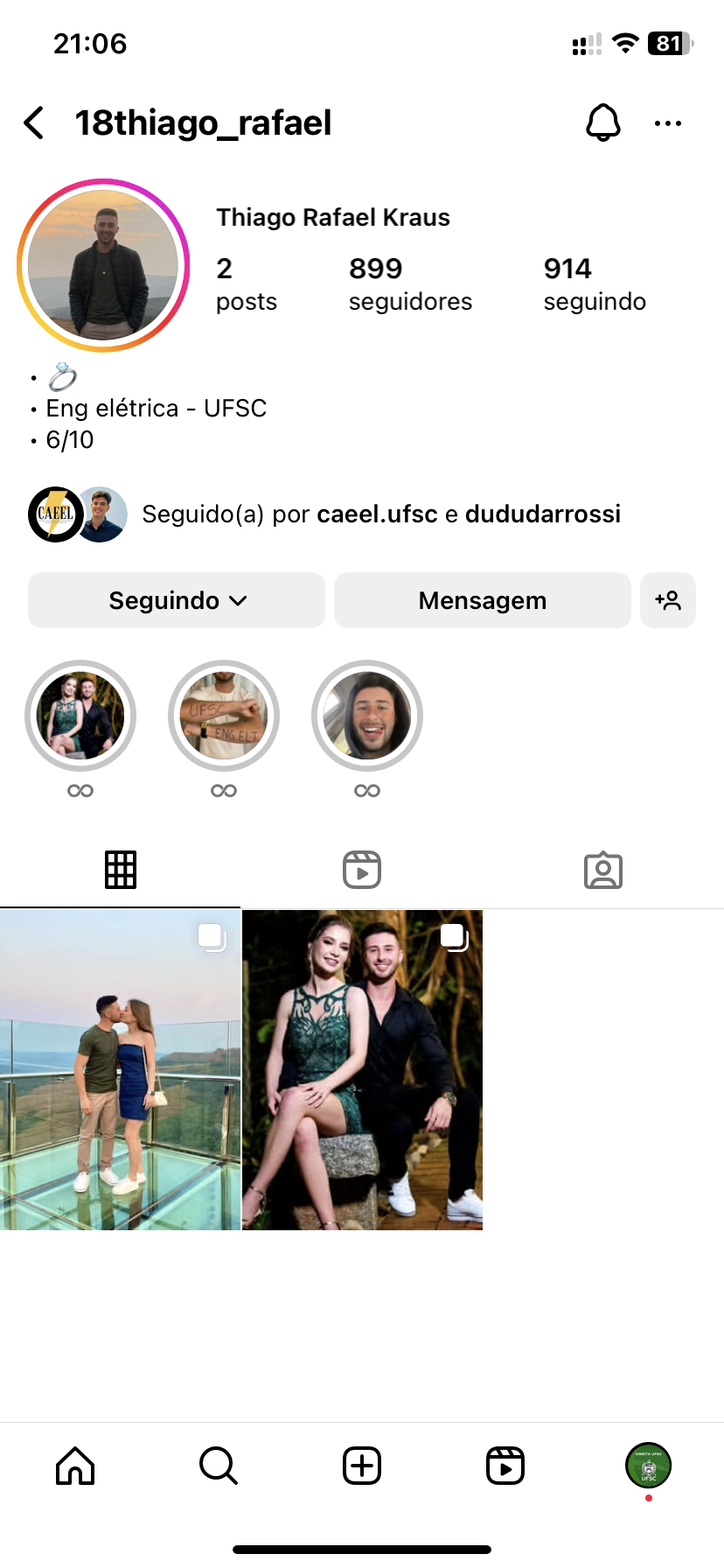Screen dimensions: 724x1568
Task: Tap the Mensagem button
Action: 482,600
